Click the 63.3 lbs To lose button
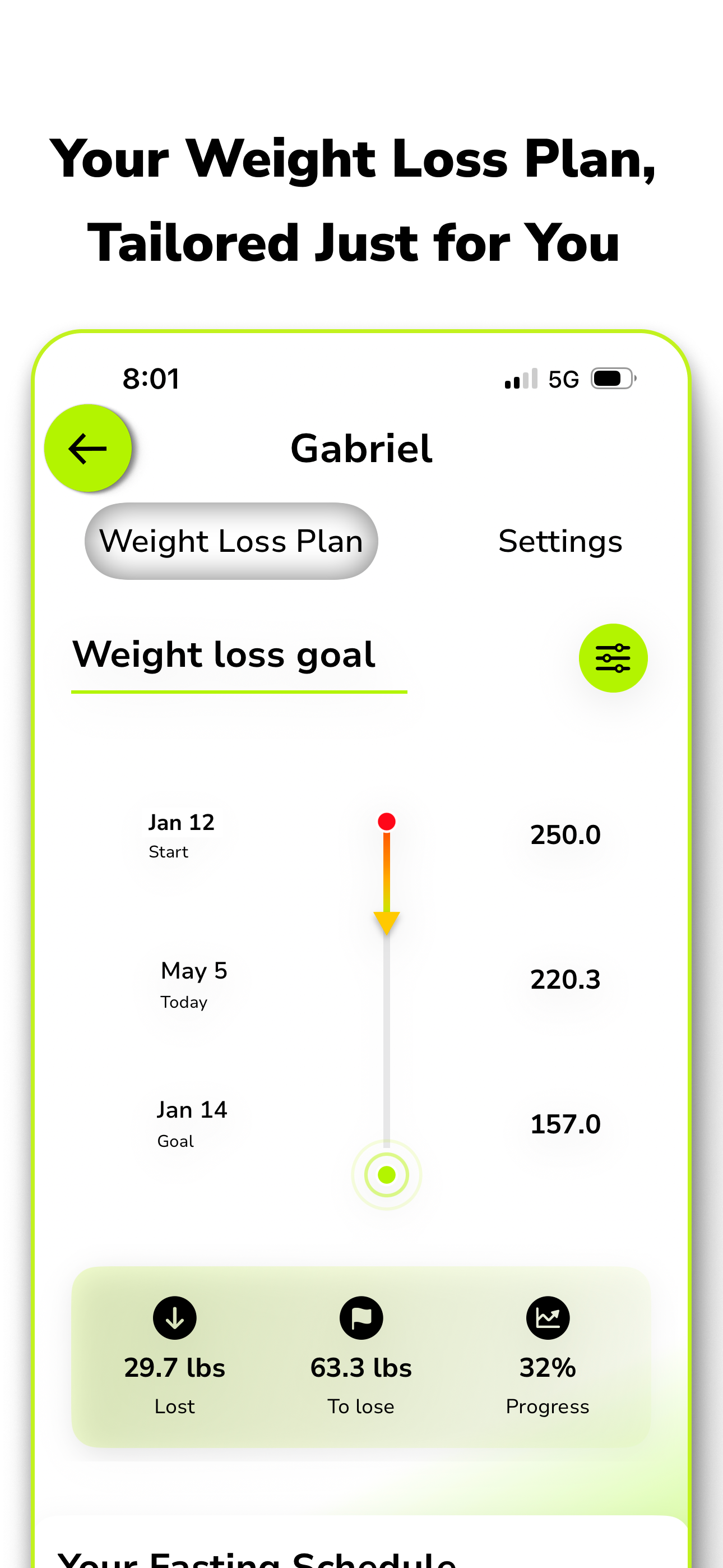 360,1368
